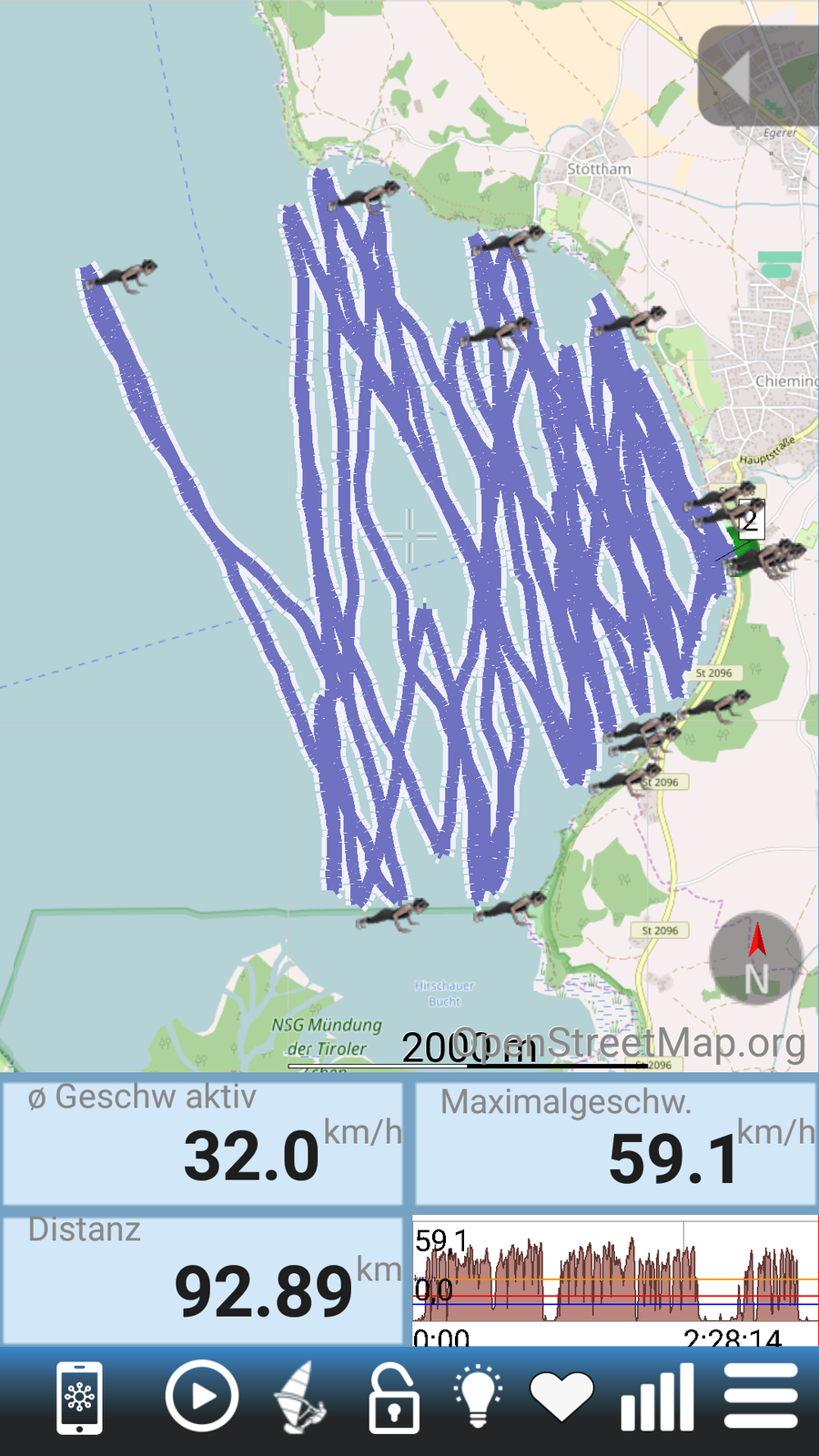
Task: Toggle the screen lock padlock
Action: click(x=393, y=1399)
